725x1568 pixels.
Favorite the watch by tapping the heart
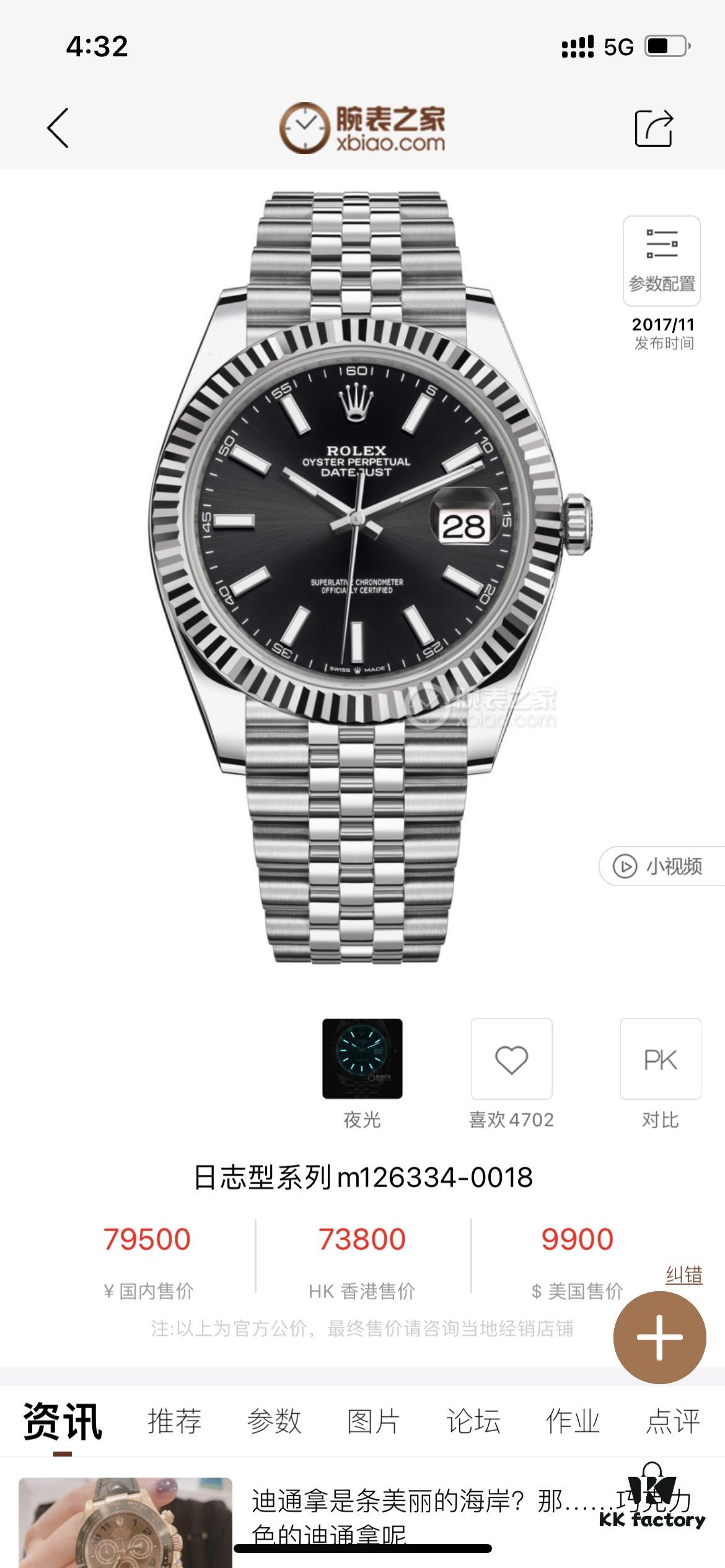(511, 1059)
